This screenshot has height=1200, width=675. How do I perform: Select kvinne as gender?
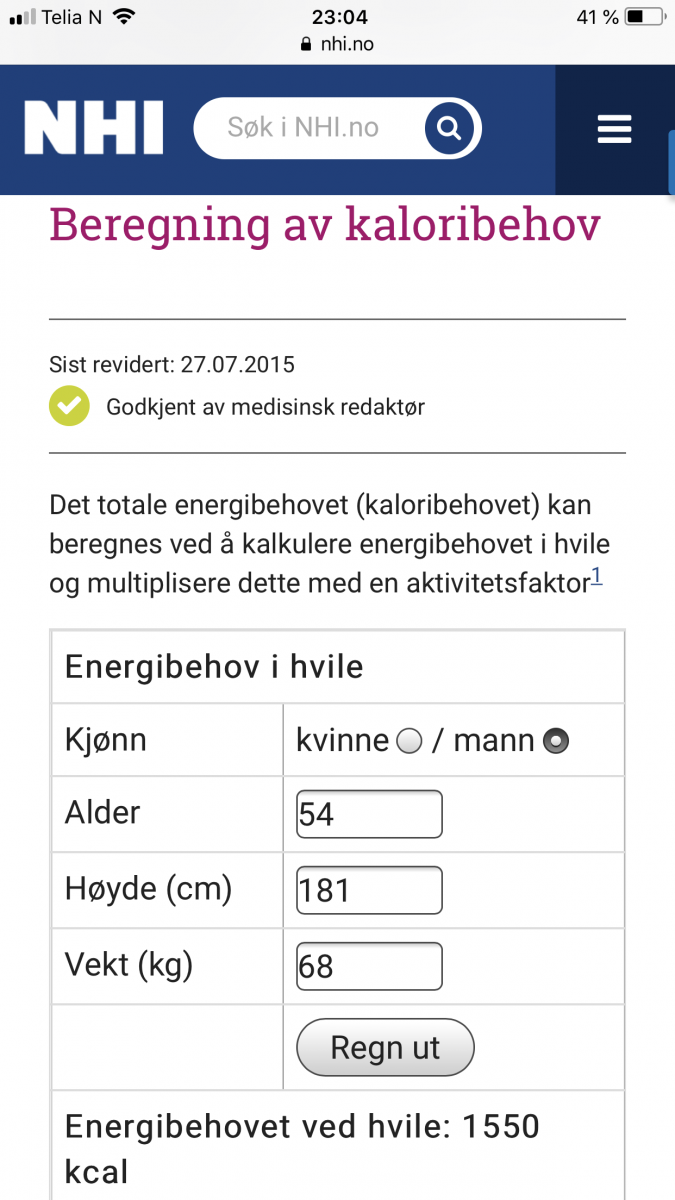coord(409,741)
